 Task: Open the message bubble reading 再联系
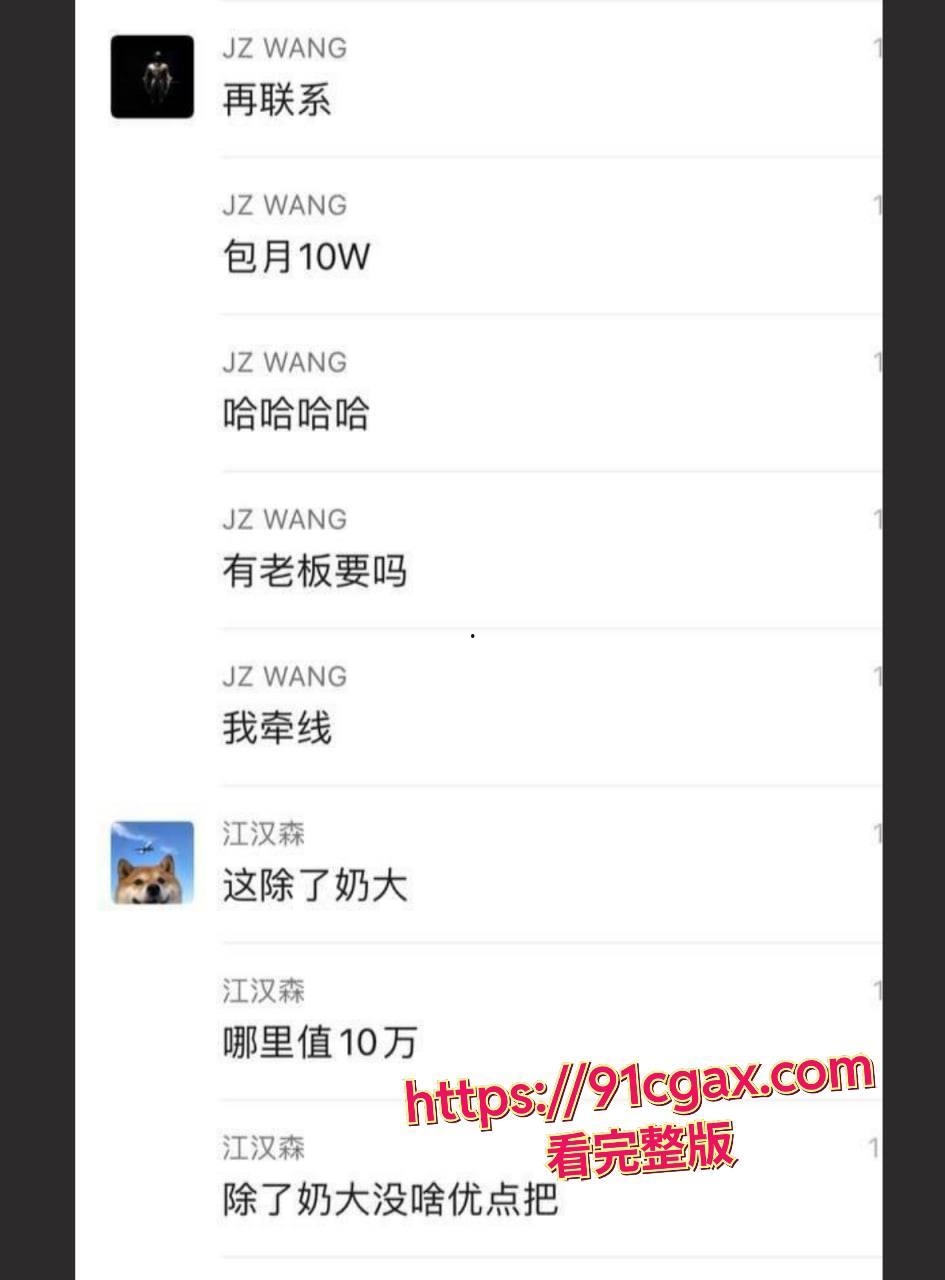(x=277, y=100)
